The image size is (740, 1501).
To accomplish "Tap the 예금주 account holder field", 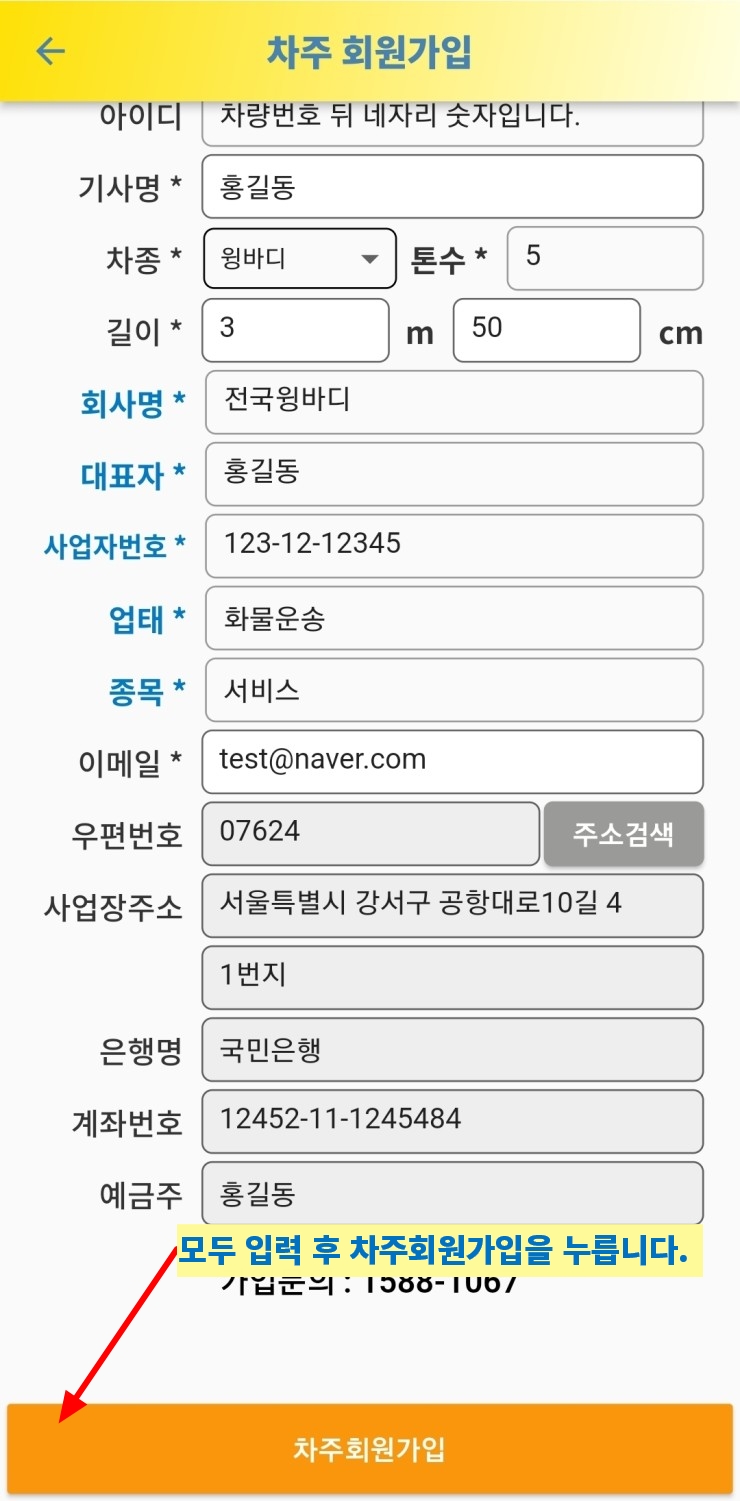I will 452,1192.
